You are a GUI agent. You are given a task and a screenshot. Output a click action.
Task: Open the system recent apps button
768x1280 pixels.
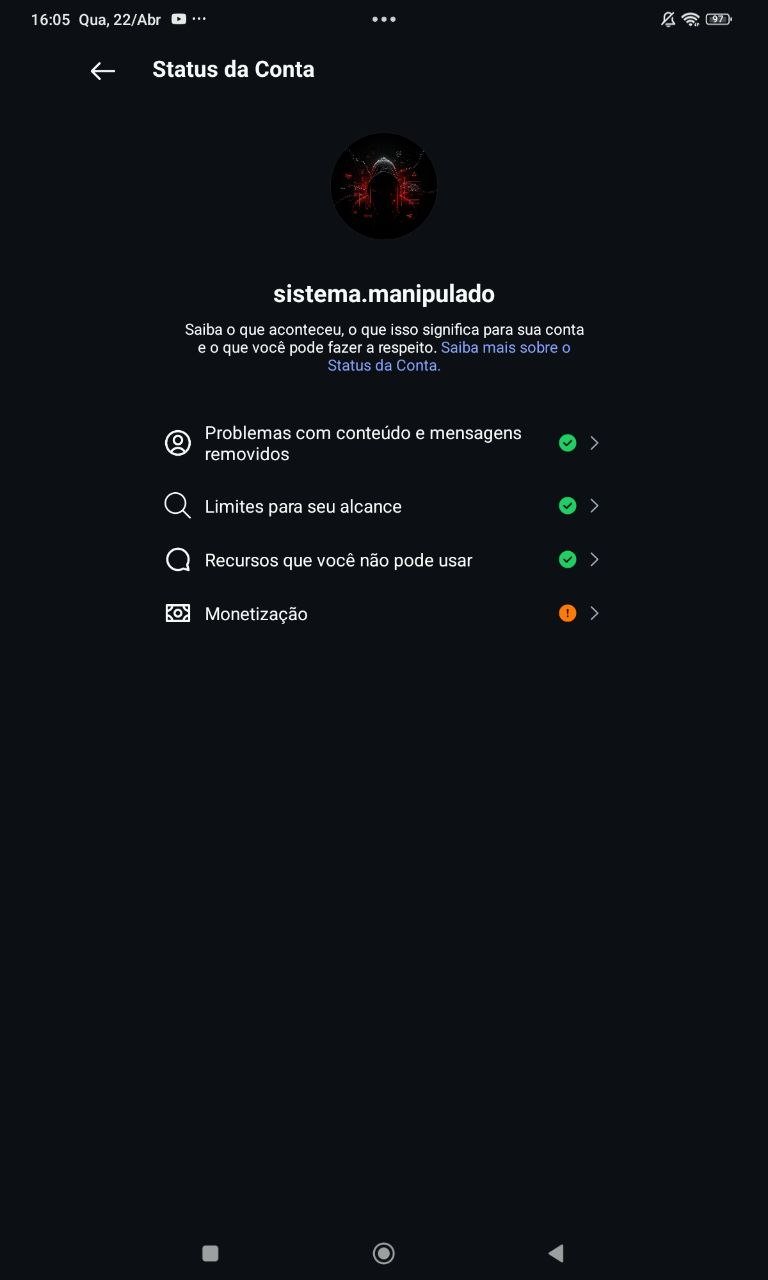[210, 1253]
